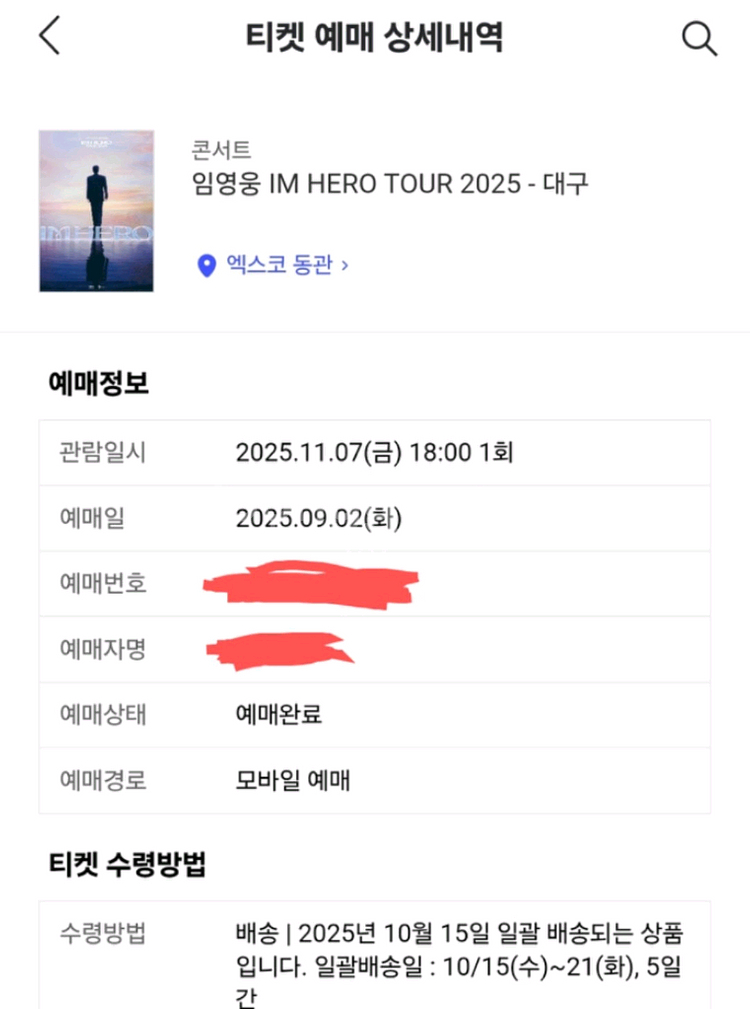Tap the IM HERO concert poster thumbnail
The image size is (750, 1009).
(x=96, y=210)
